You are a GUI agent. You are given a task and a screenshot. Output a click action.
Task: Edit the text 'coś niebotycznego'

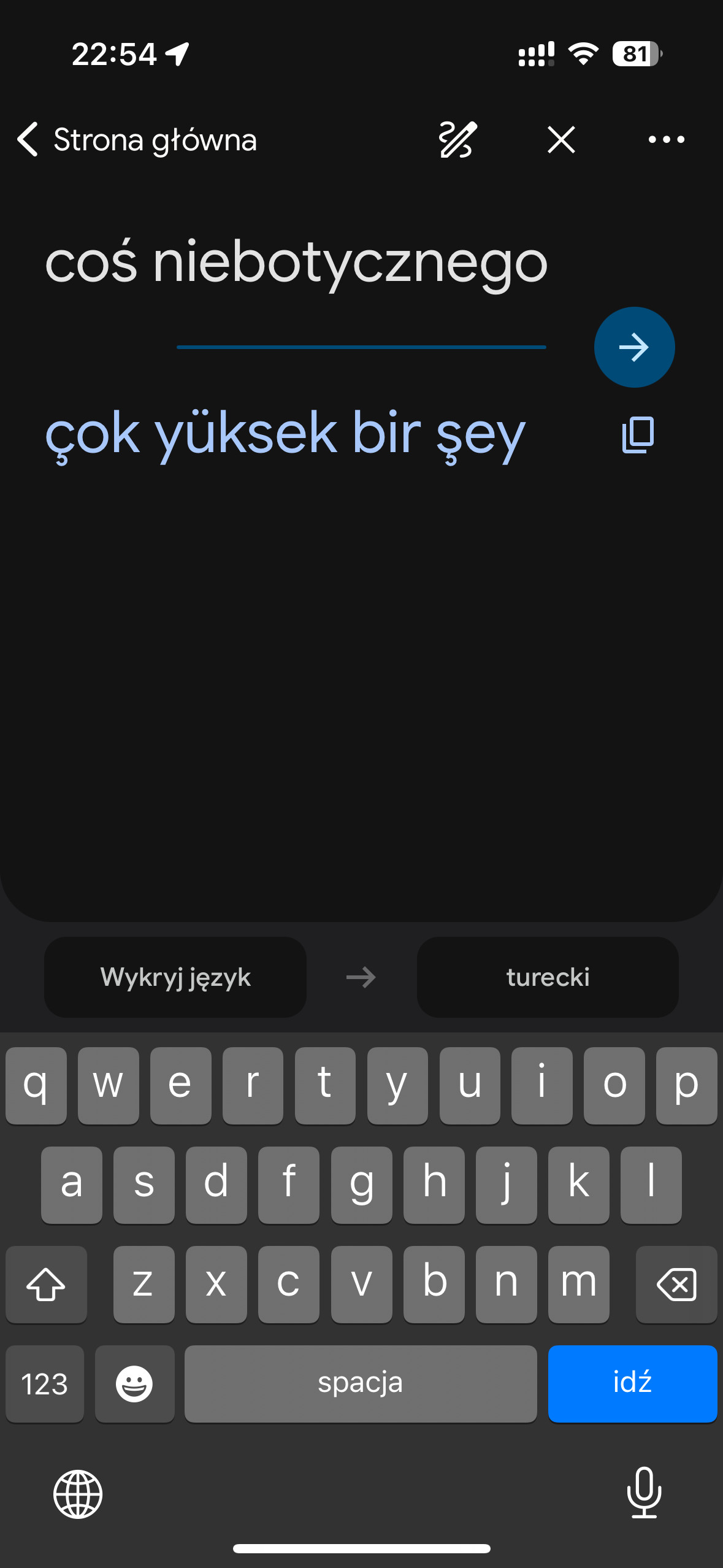(296, 263)
